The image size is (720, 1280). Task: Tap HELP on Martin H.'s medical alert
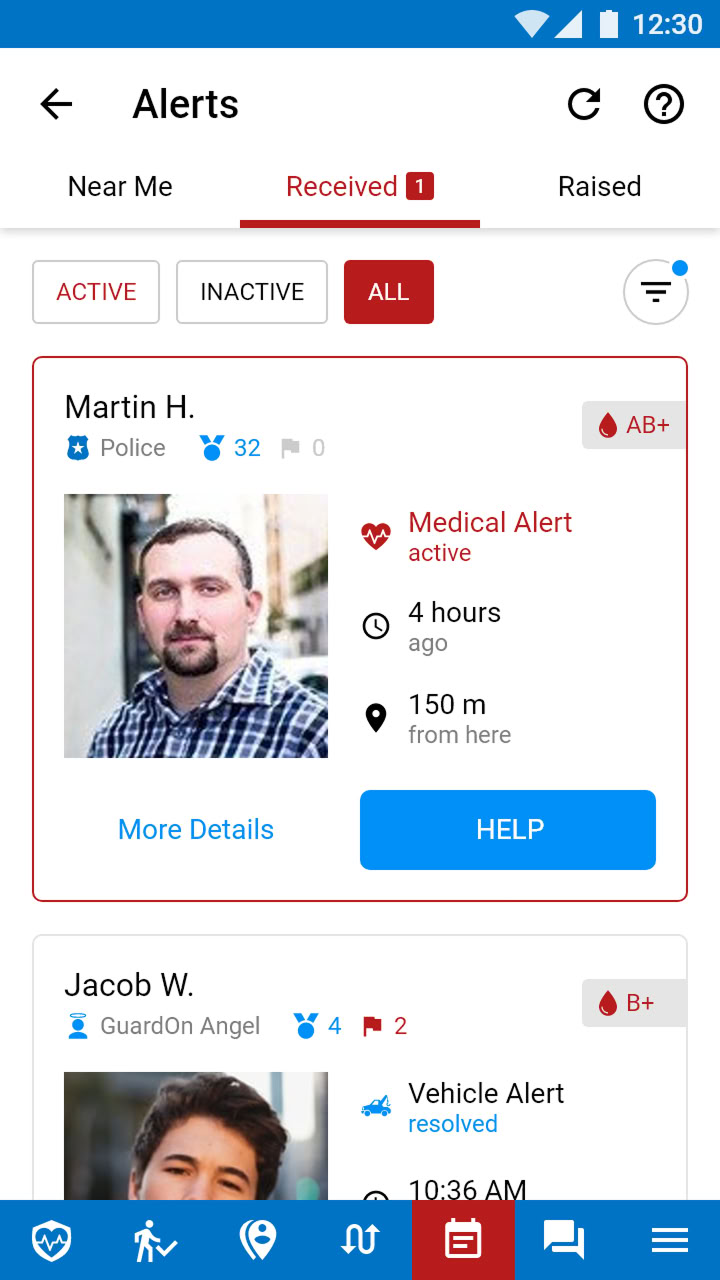click(x=508, y=830)
